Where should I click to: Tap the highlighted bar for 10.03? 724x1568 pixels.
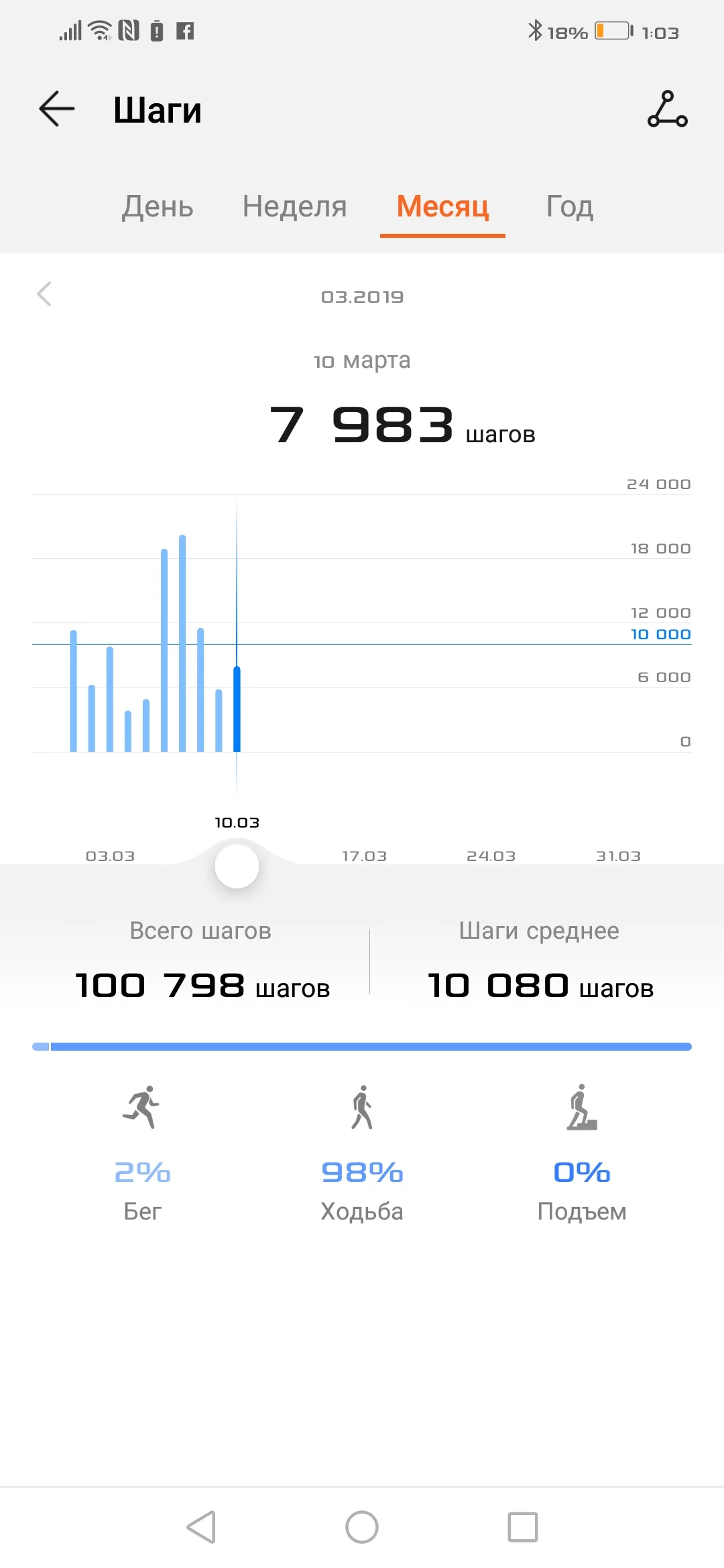pyautogui.click(x=237, y=707)
